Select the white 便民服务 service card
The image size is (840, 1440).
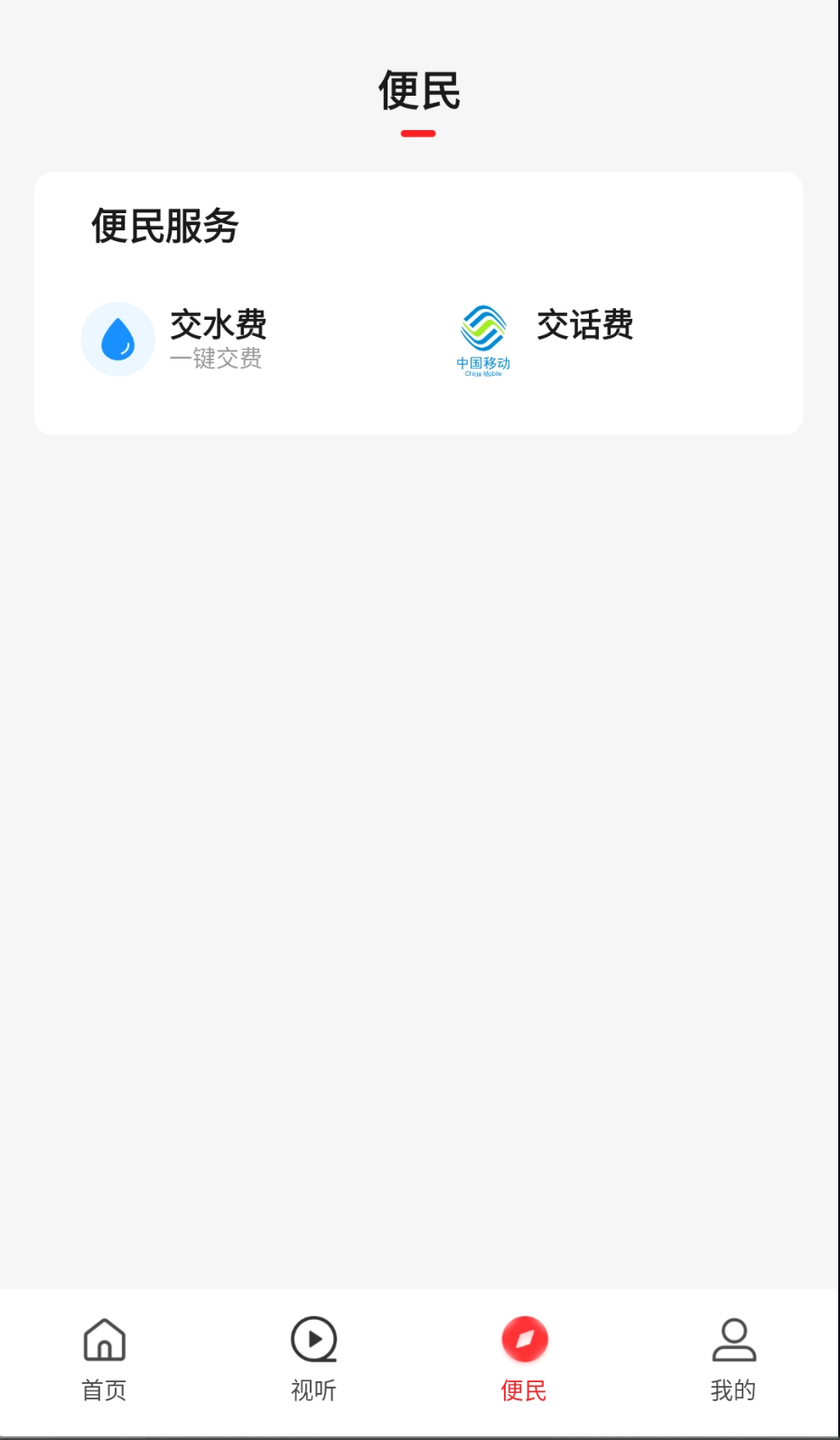tap(419, 301)
